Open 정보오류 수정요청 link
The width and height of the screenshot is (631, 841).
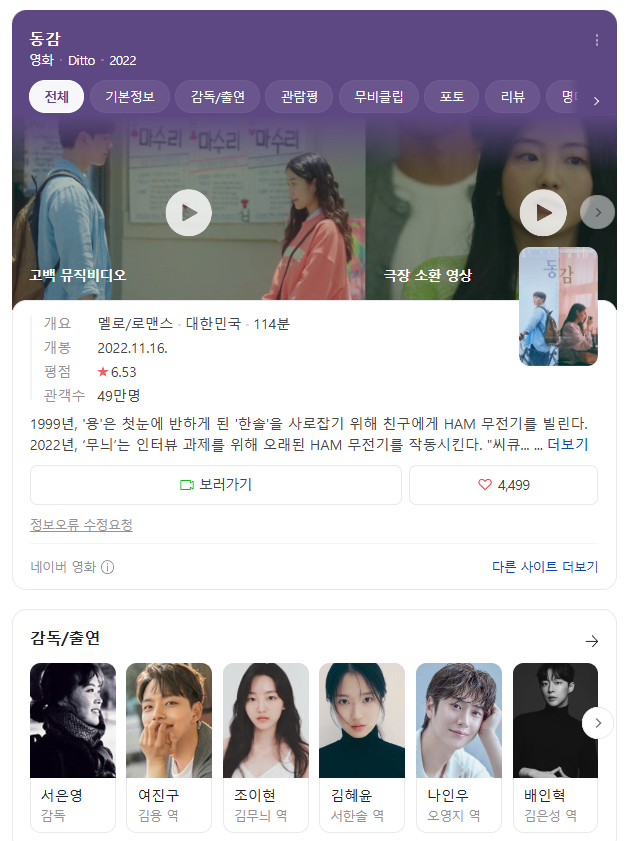pos(81,524)
